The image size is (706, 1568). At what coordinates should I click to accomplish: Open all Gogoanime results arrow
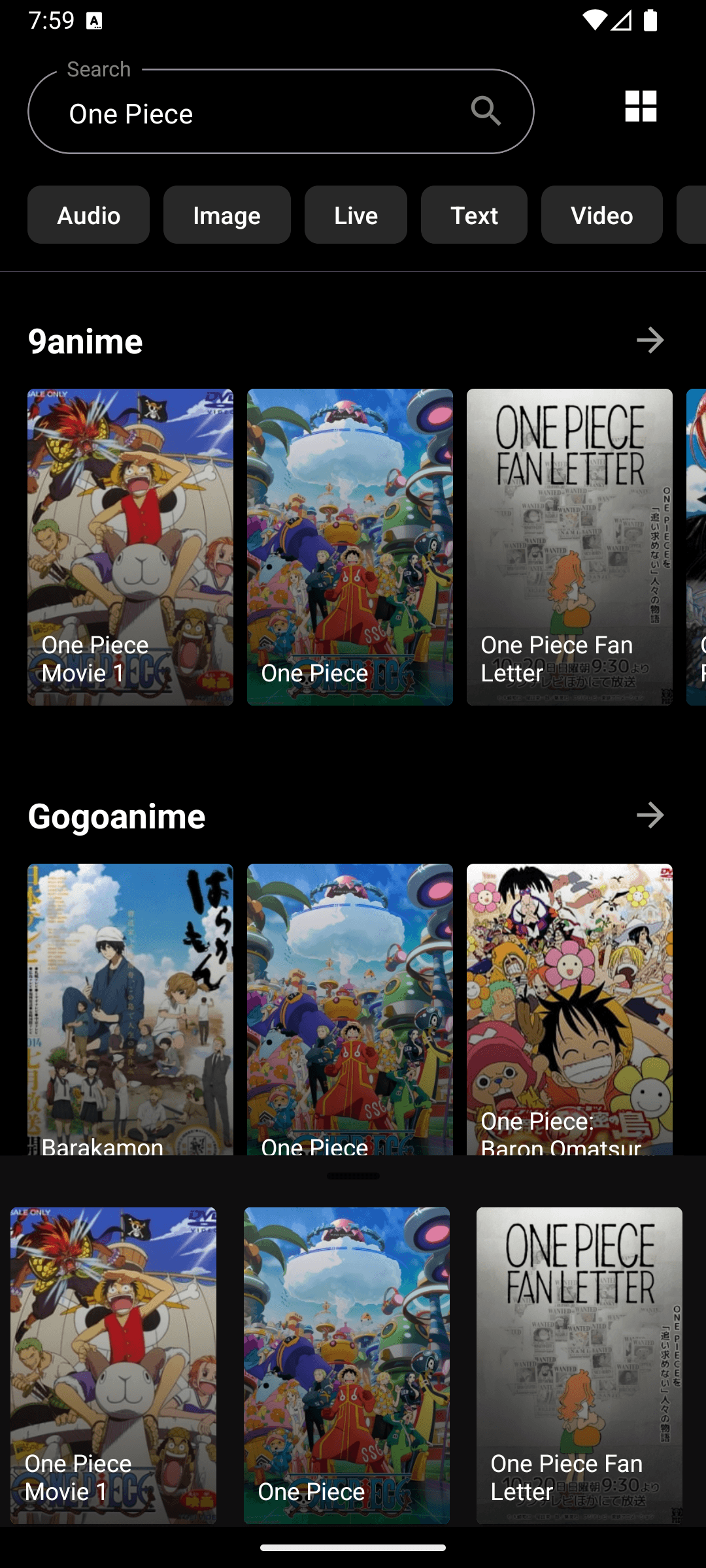coord(650,815)
